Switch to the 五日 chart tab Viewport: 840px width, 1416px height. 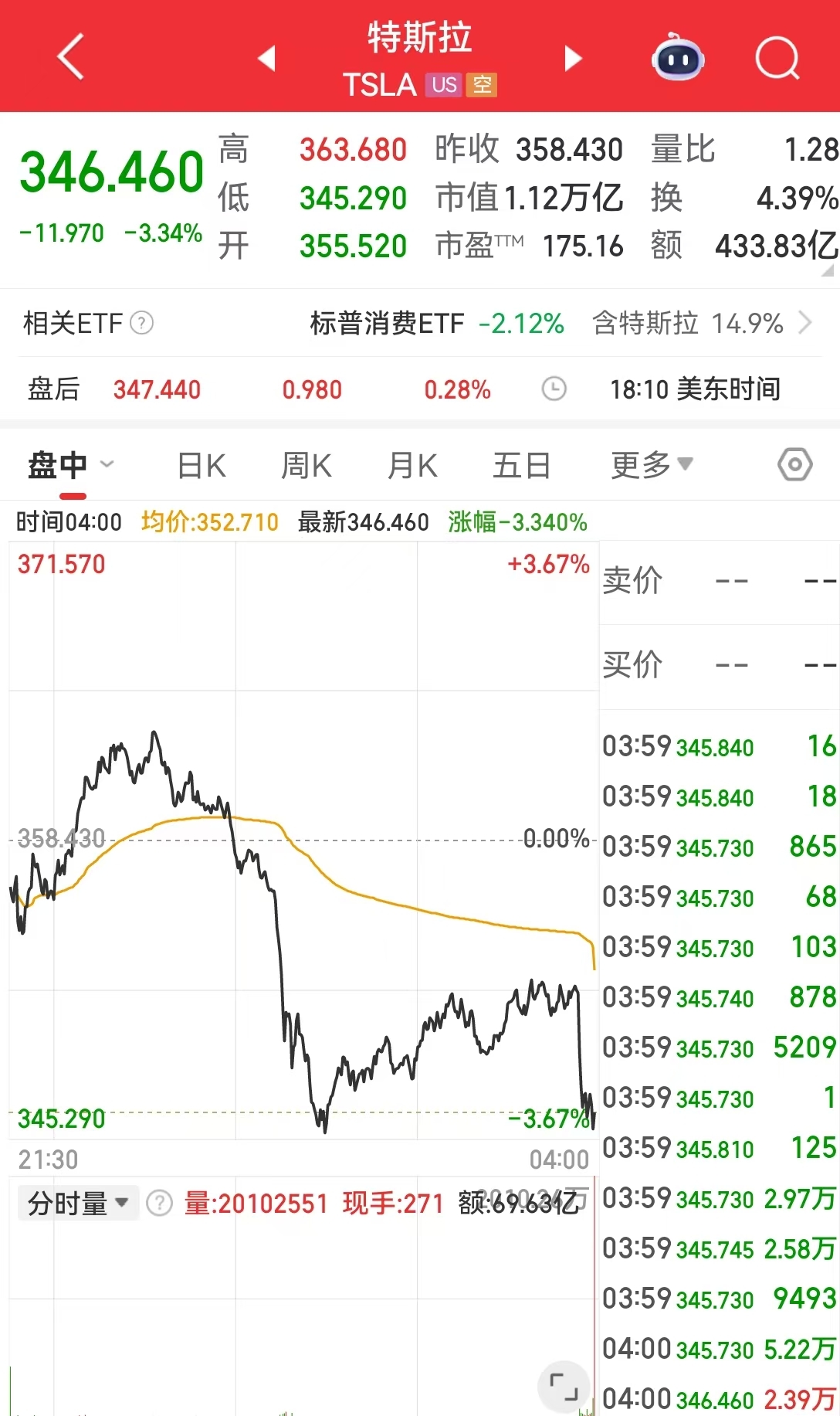(x=522, y=464)
